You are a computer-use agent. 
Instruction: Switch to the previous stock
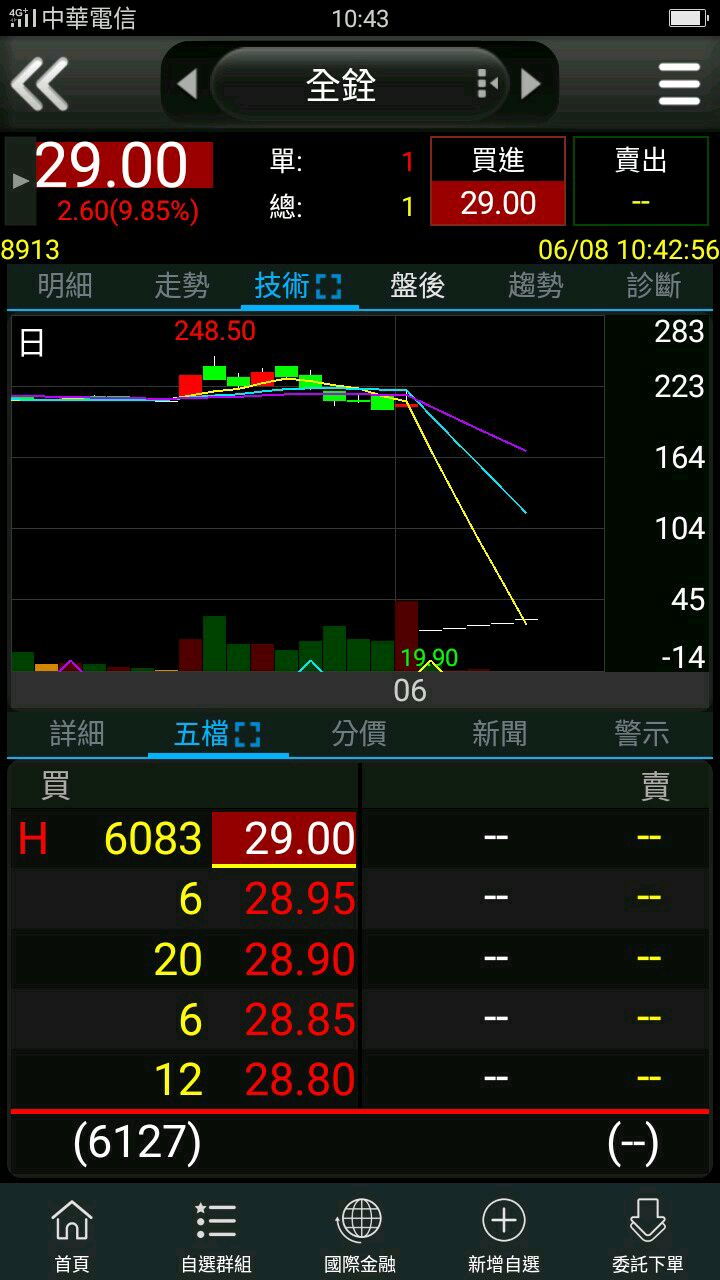(x=187, y=84)
